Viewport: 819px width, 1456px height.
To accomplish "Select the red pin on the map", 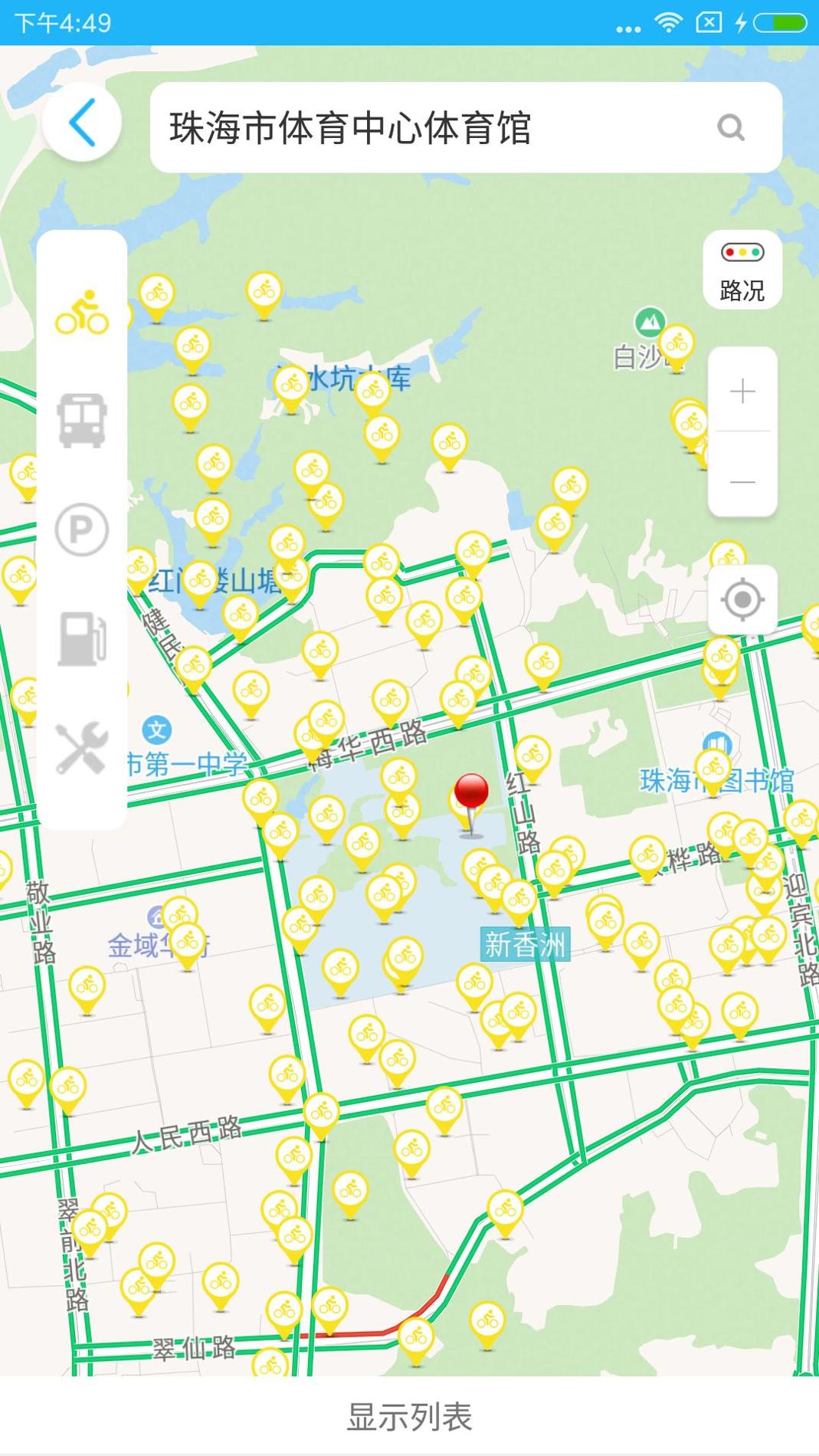I will coord(471,795).
